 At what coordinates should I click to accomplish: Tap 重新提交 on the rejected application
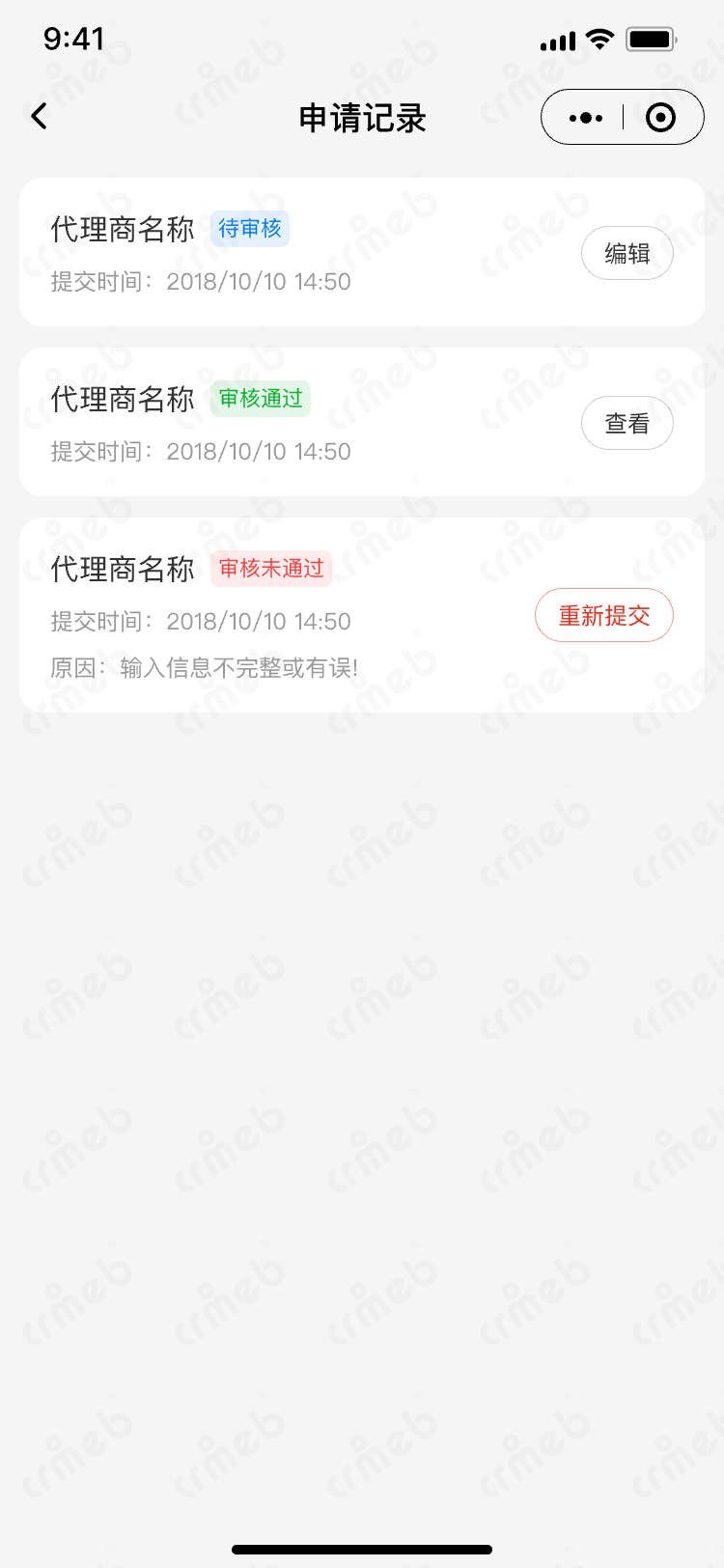[603, 616]
